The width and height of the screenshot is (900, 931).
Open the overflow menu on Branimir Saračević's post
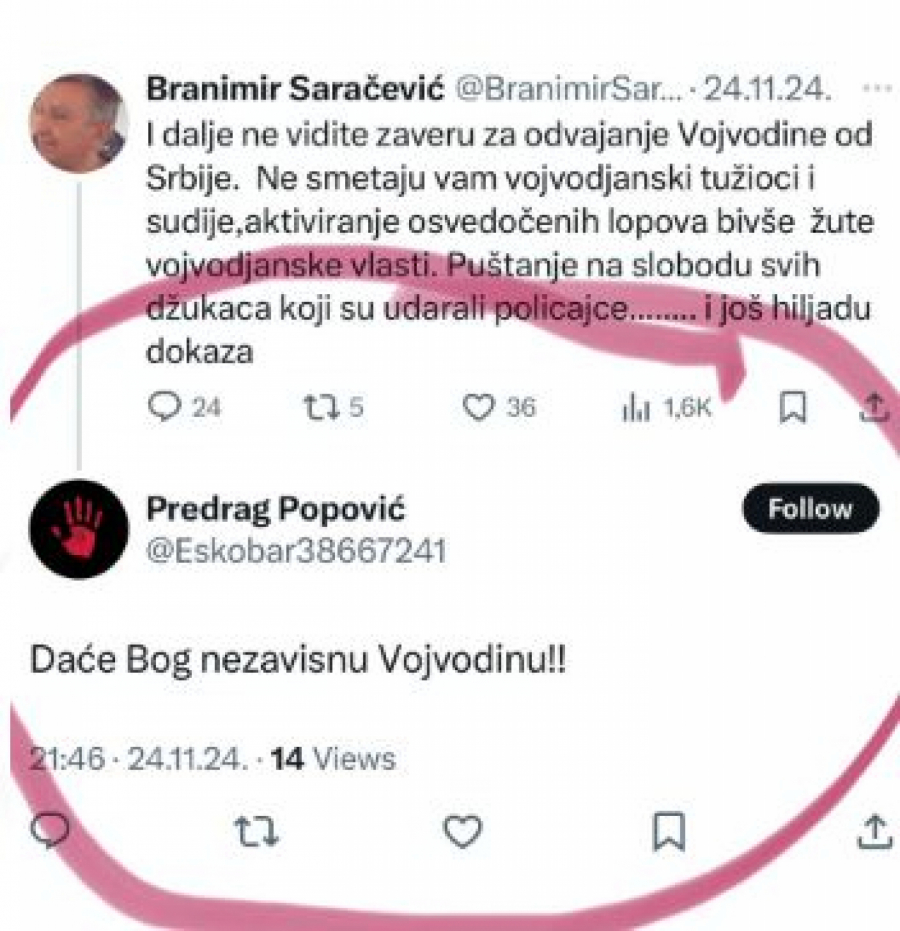(875, 88)
